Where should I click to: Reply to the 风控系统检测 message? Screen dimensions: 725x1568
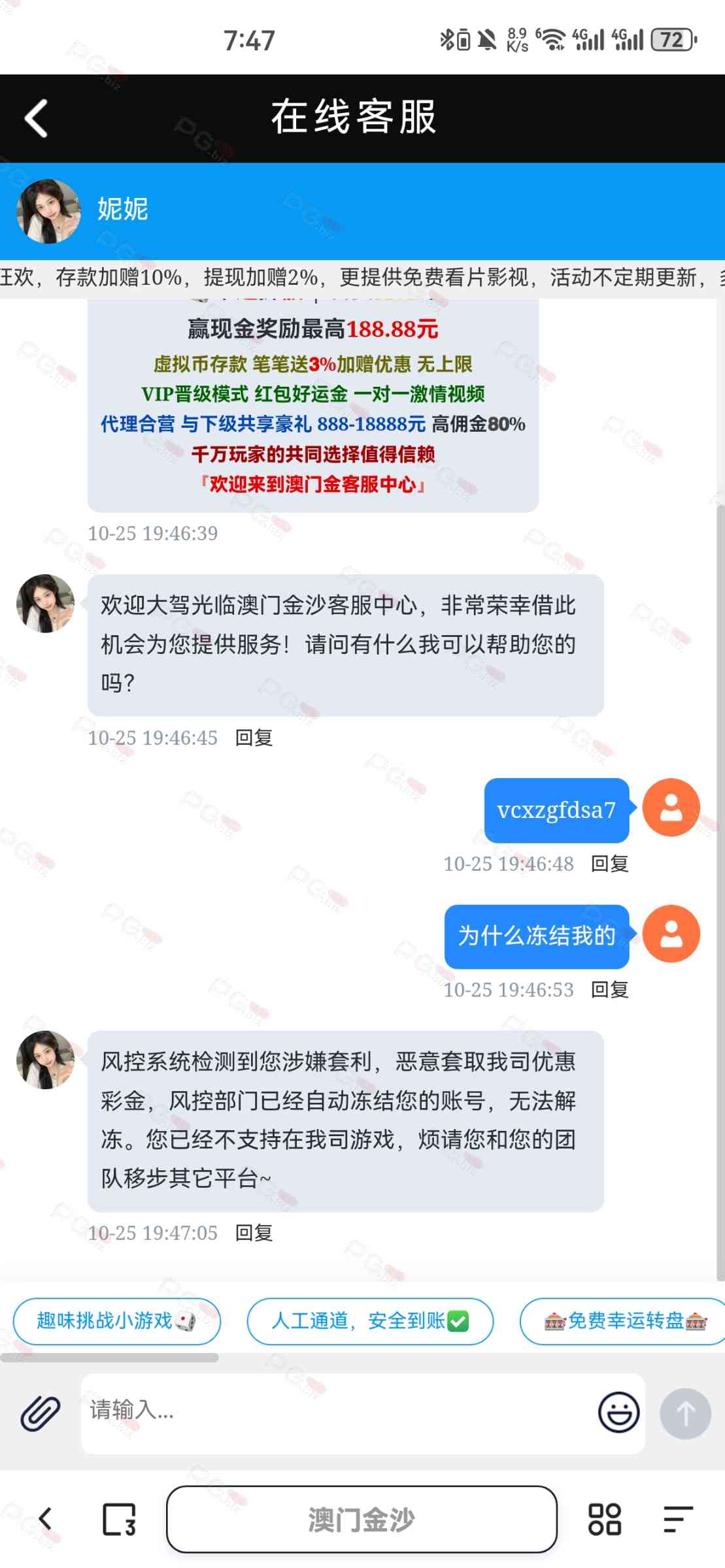[x=254, y=1233]
